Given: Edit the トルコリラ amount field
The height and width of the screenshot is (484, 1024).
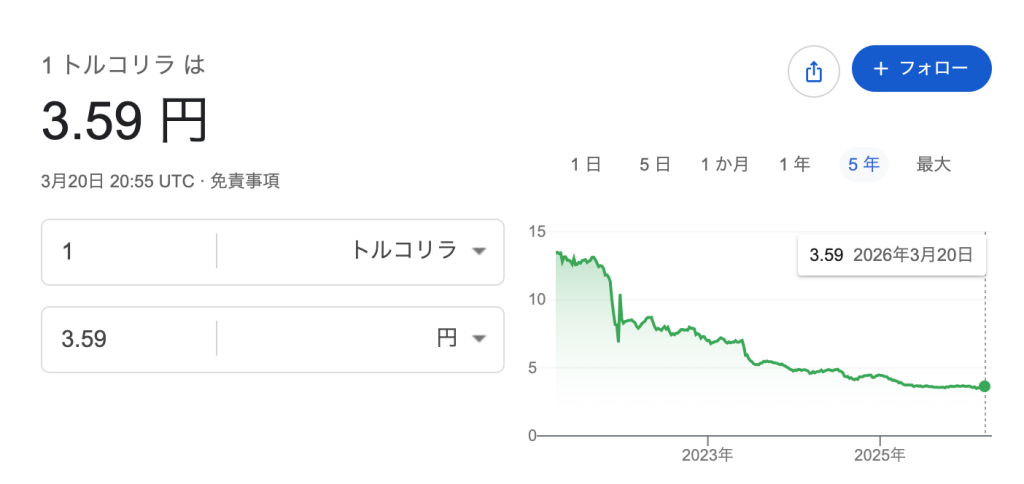Looking at the screenshot, I should [x=130, y=251].
